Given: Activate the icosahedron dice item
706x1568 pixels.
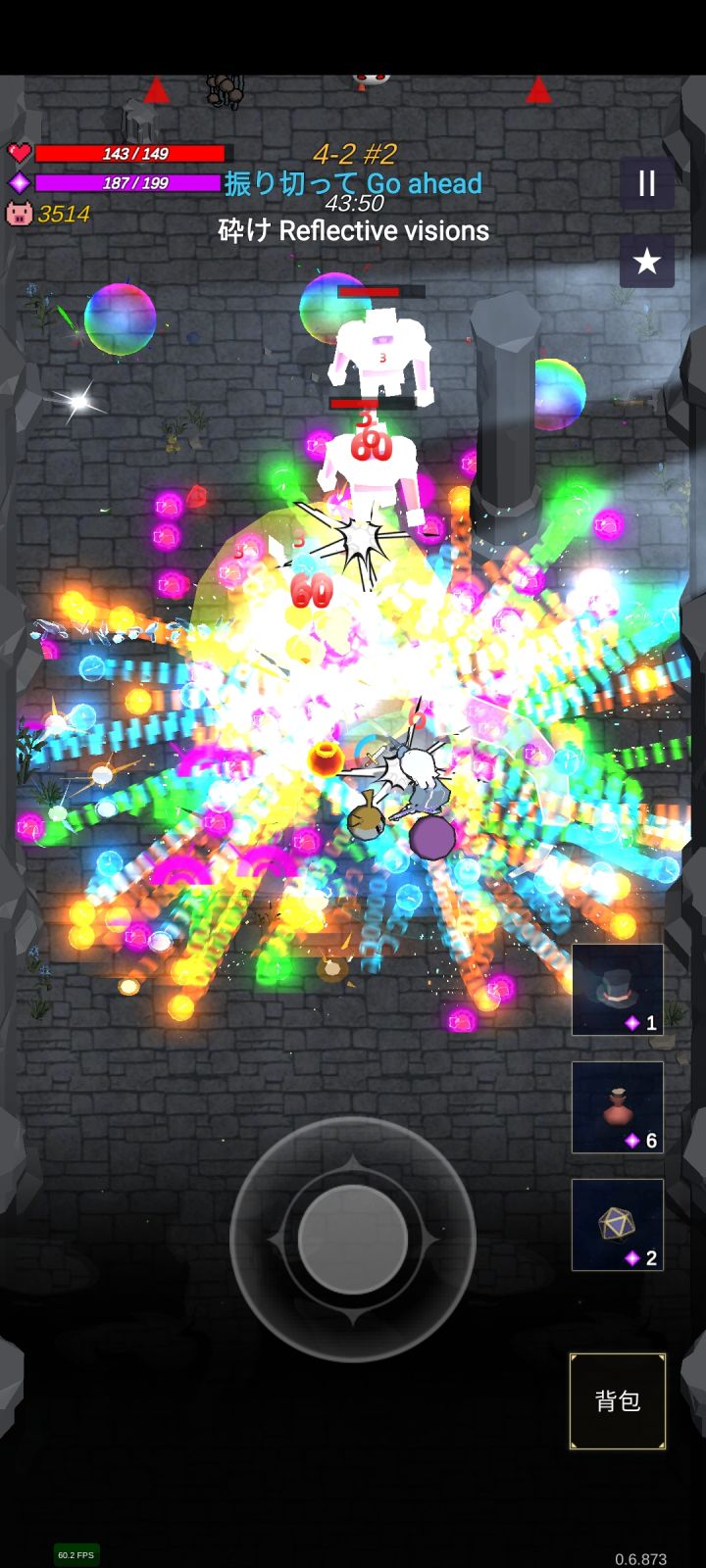Looking at the screenshot, I should click(617, 1223).
